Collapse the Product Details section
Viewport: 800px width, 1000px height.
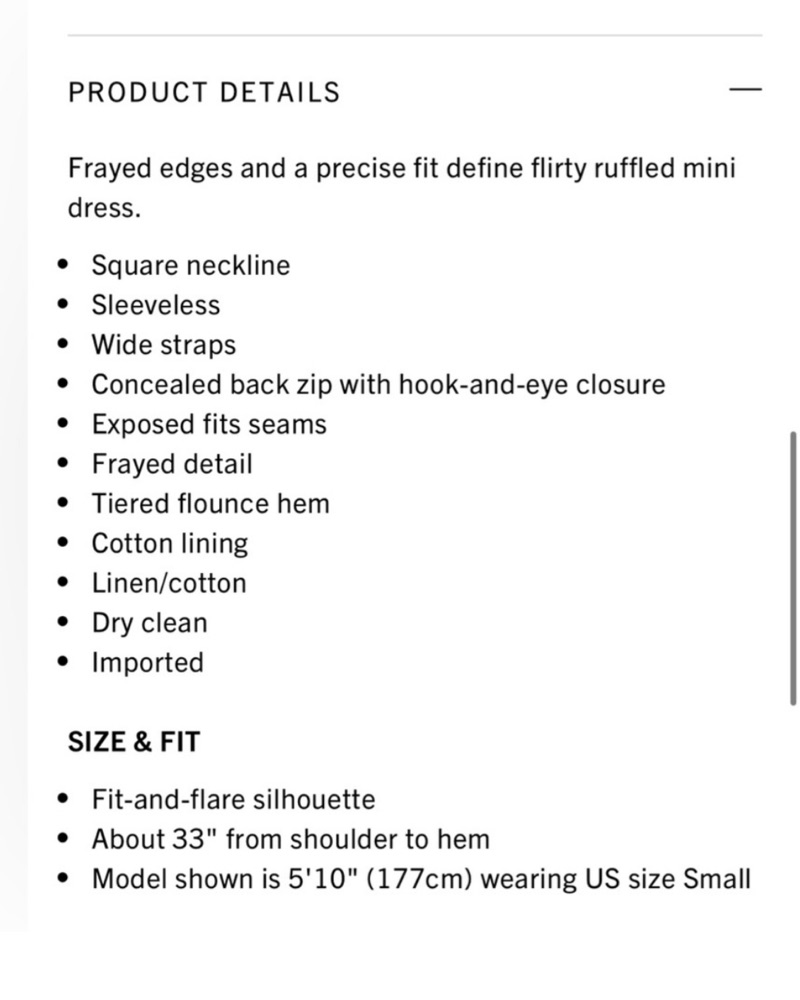(x=745, y=90)
